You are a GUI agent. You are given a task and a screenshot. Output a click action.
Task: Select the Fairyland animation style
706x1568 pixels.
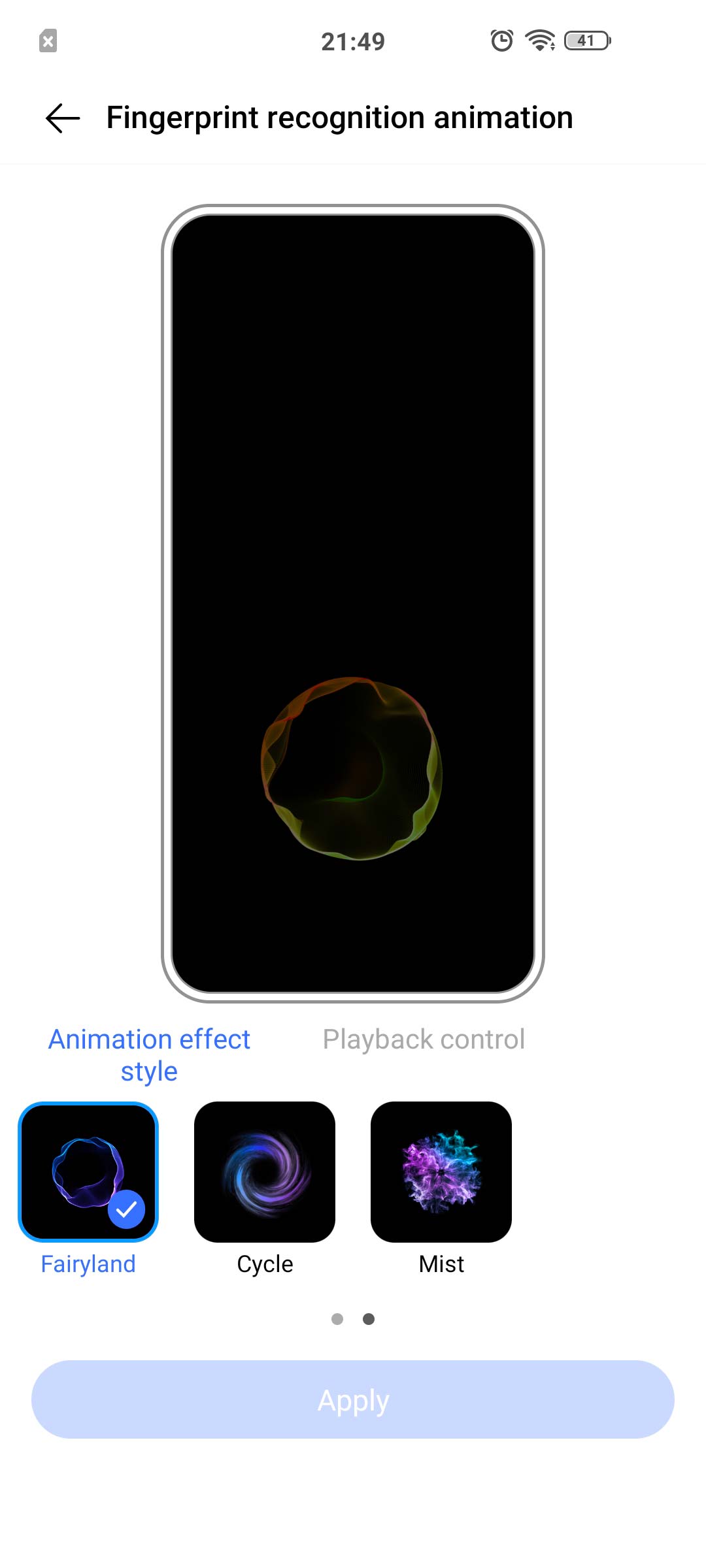click(88, 1172)
